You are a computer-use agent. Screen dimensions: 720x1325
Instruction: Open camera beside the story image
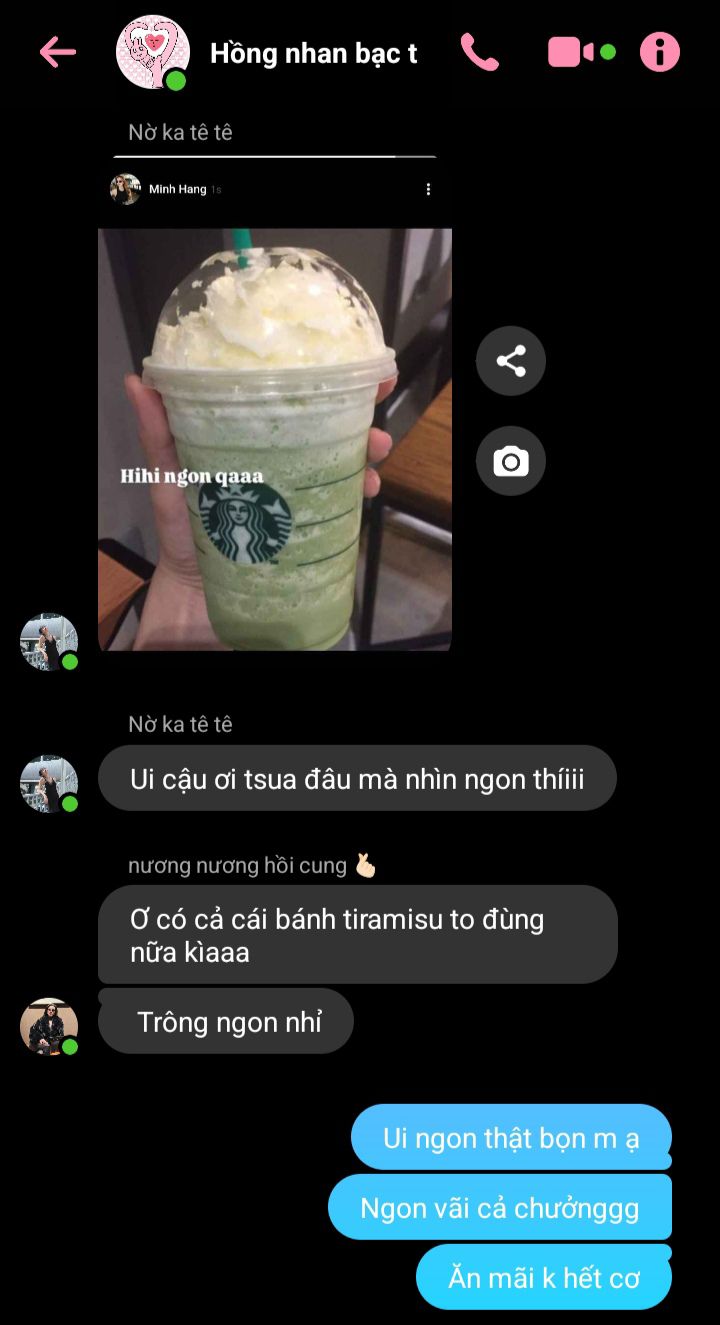tap(511, 461)
